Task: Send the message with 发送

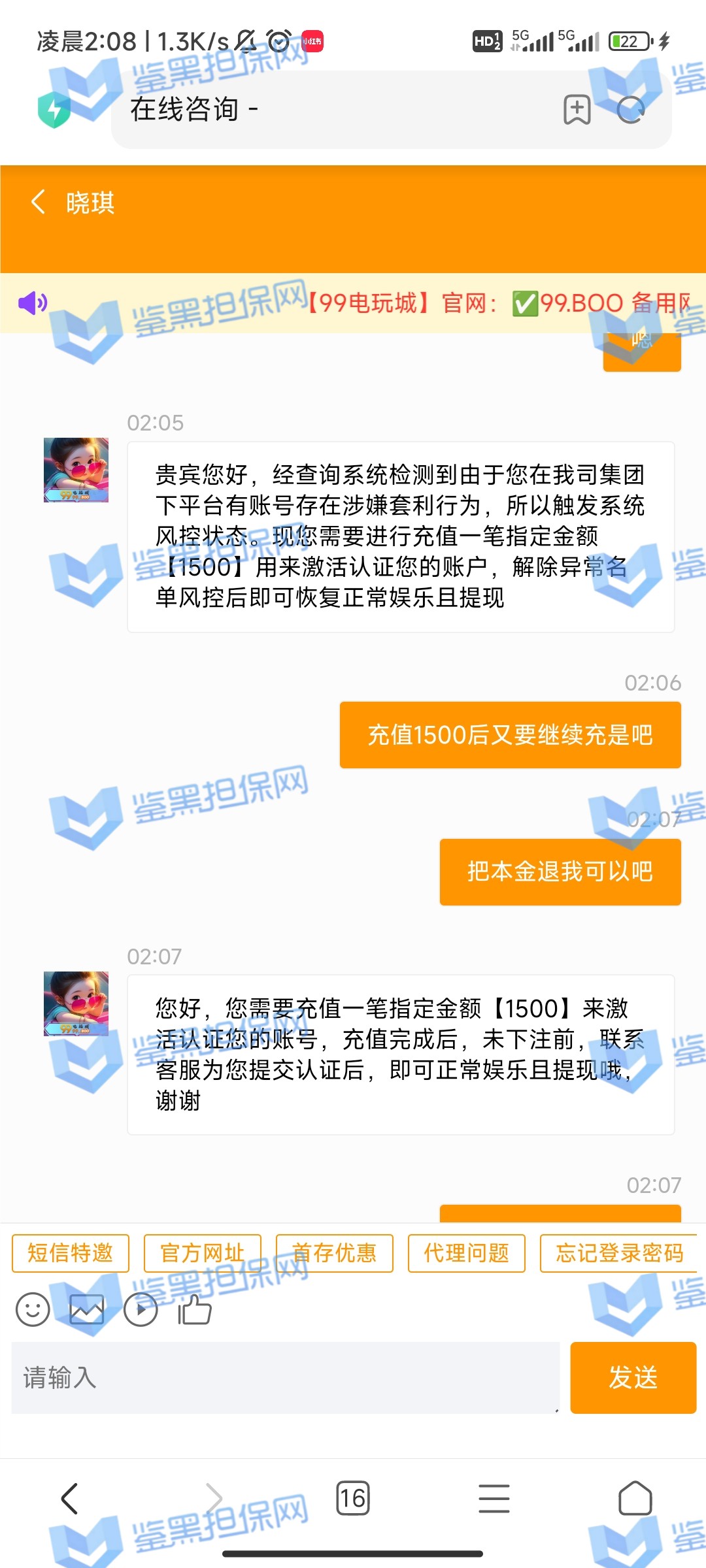Action: pos(633,1377)
